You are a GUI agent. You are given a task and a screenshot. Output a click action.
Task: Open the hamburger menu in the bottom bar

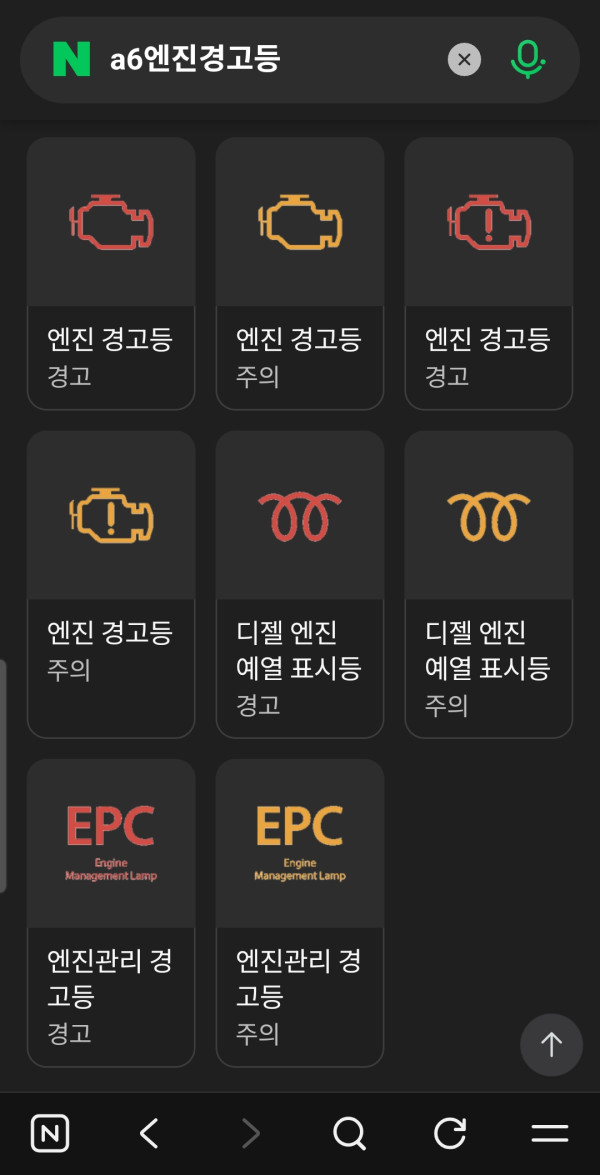(550, 1133)
